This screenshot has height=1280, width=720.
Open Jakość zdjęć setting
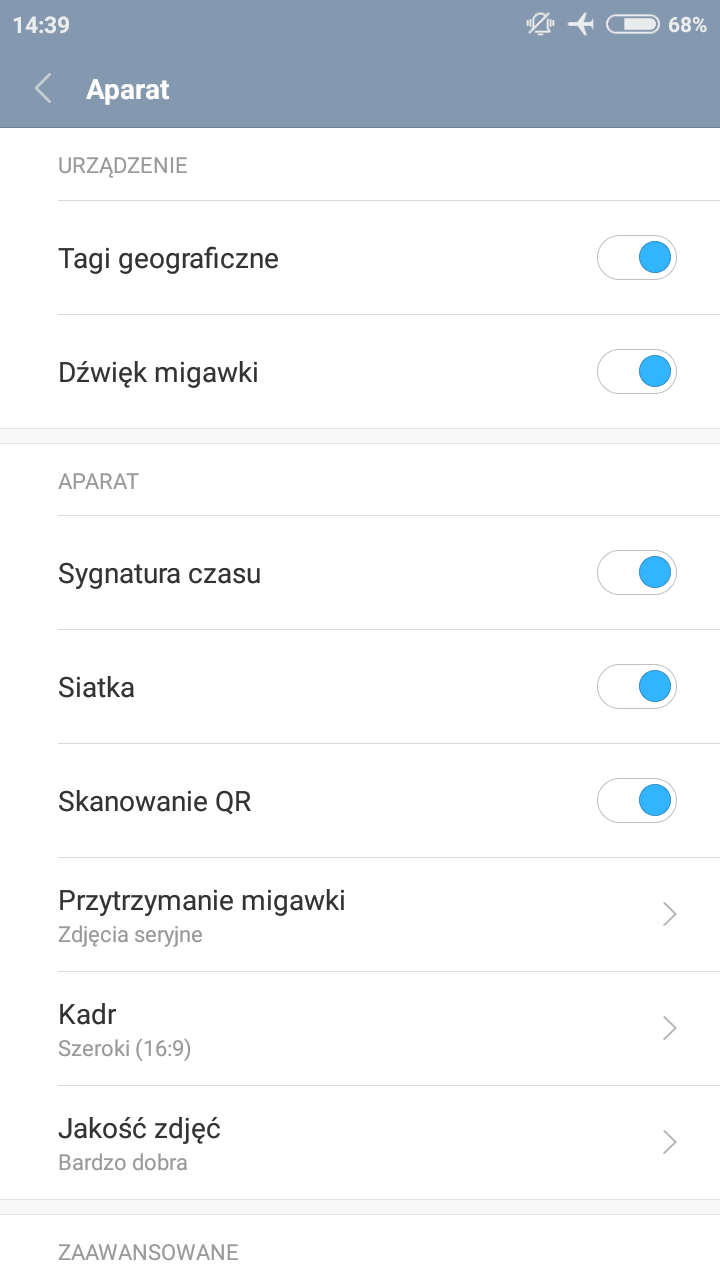pos(360,1143)
